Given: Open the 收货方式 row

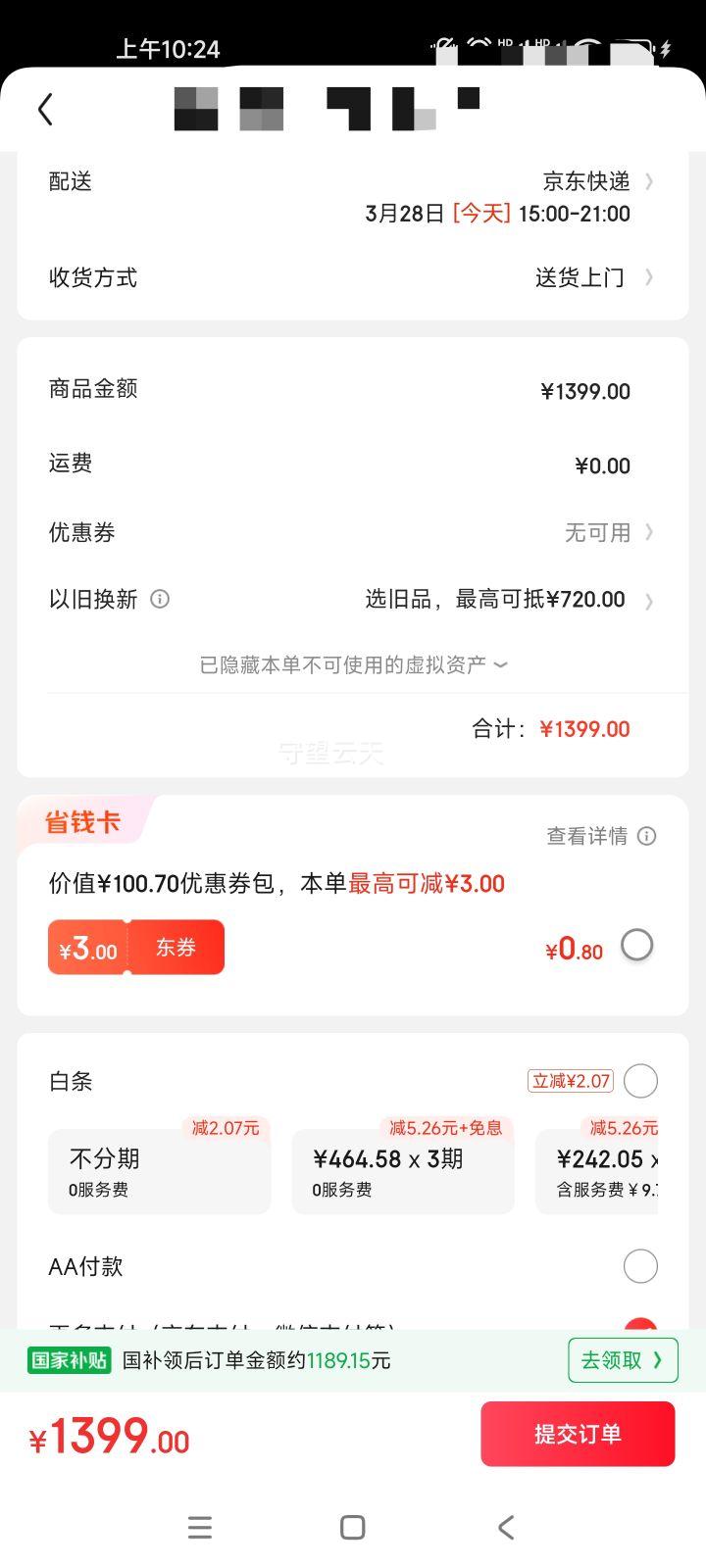Looking at the screenshot, I should pyautogui.click(x=353, y=278).
